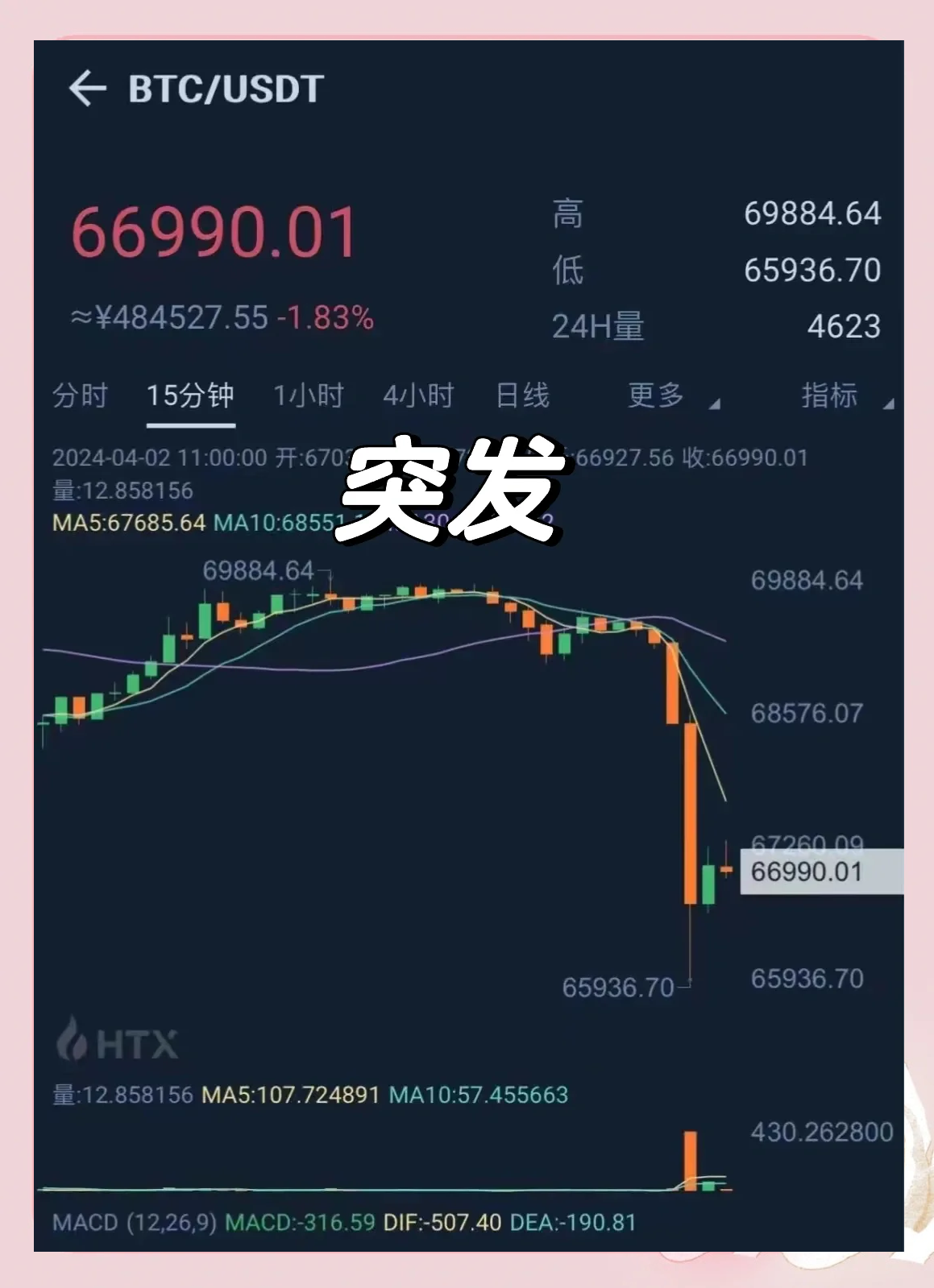Image resolution: width=934 pixels, height=1288 pixels.
Task: Click the 66990.01 price tag on axis
Action: pos(807,872)
